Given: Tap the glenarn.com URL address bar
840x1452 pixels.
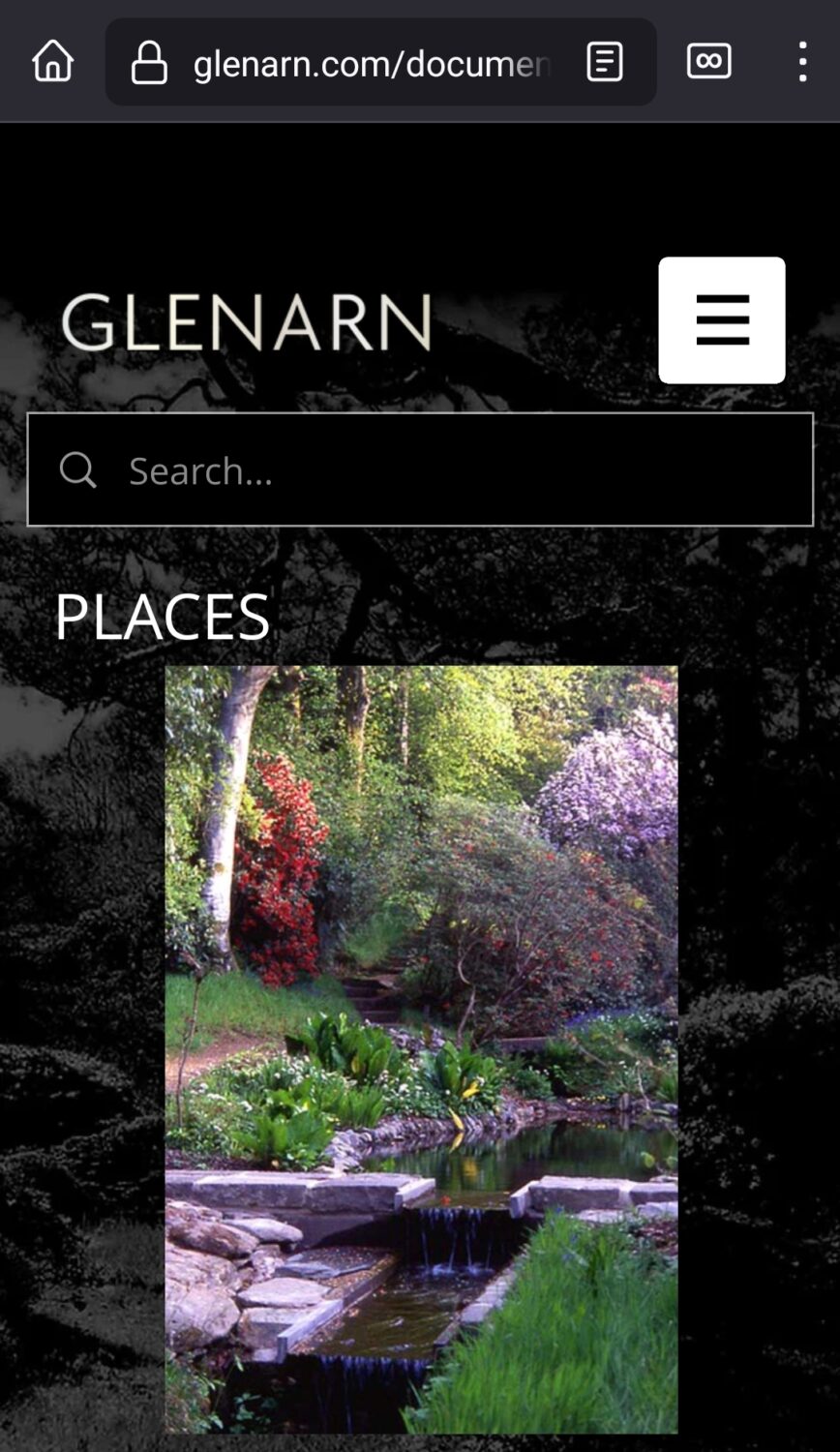Looking at the screenshot, I should pyautogui.click(x=372, y=64).
